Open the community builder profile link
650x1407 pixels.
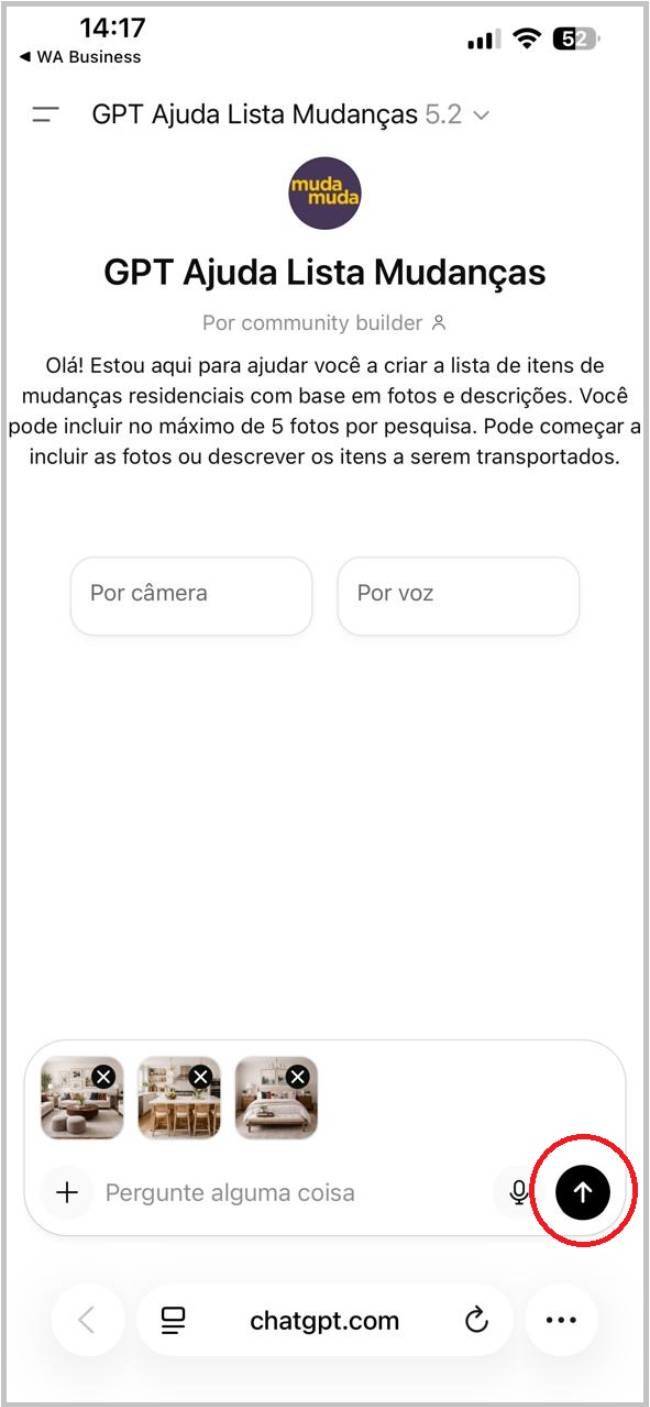pyautogui.click(x=323, y=323)
